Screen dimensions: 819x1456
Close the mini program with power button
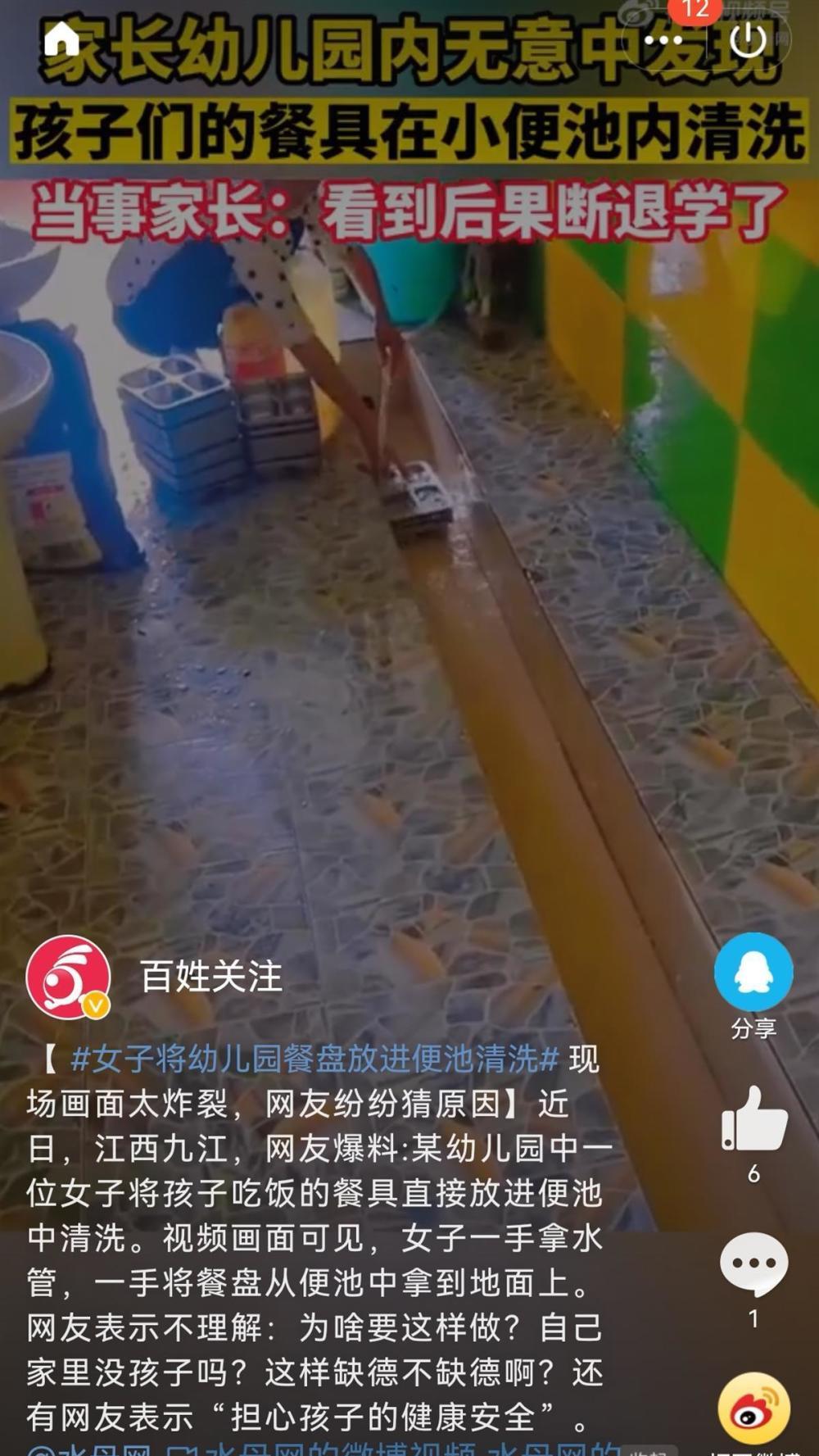(x=748, y=40)
